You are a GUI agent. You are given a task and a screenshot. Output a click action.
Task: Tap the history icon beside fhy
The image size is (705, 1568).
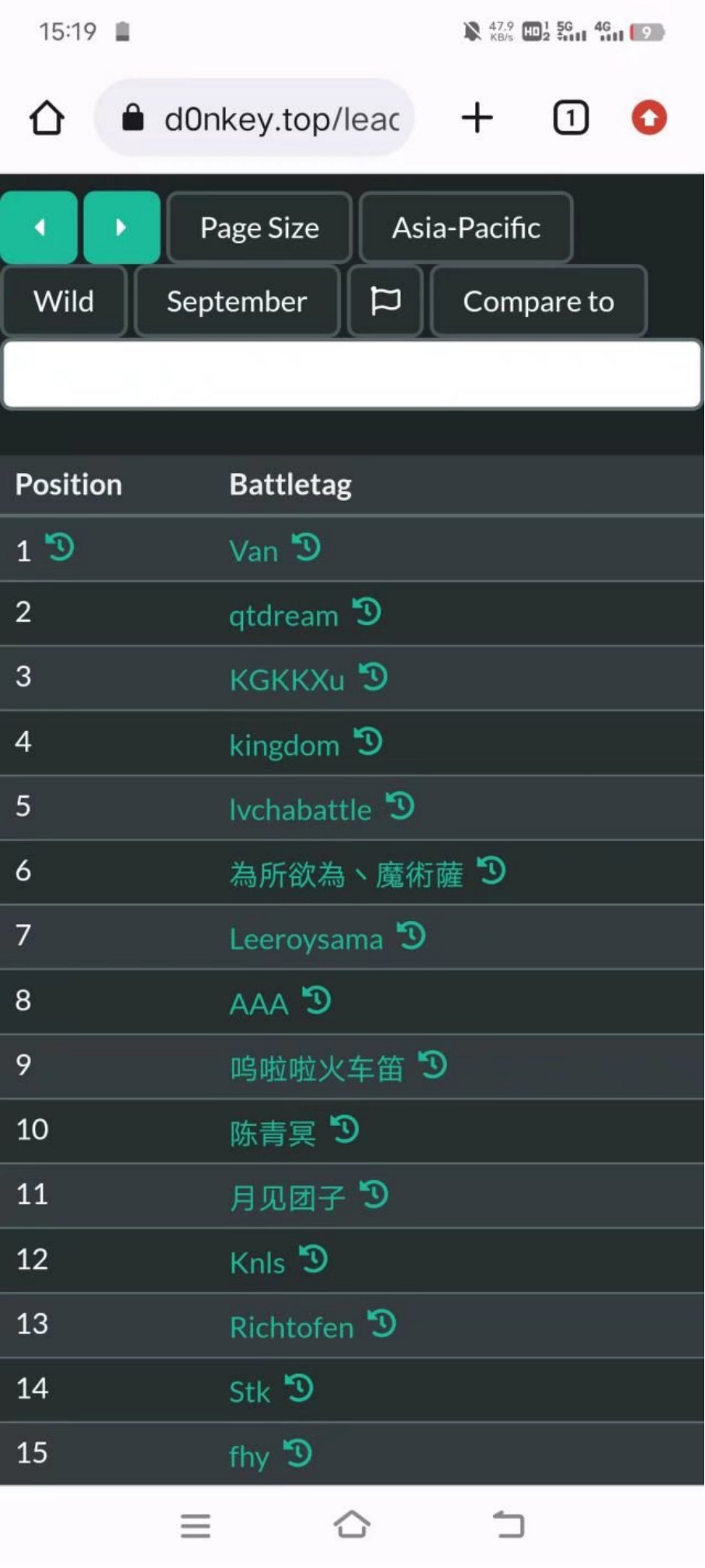click(297, 1453)
